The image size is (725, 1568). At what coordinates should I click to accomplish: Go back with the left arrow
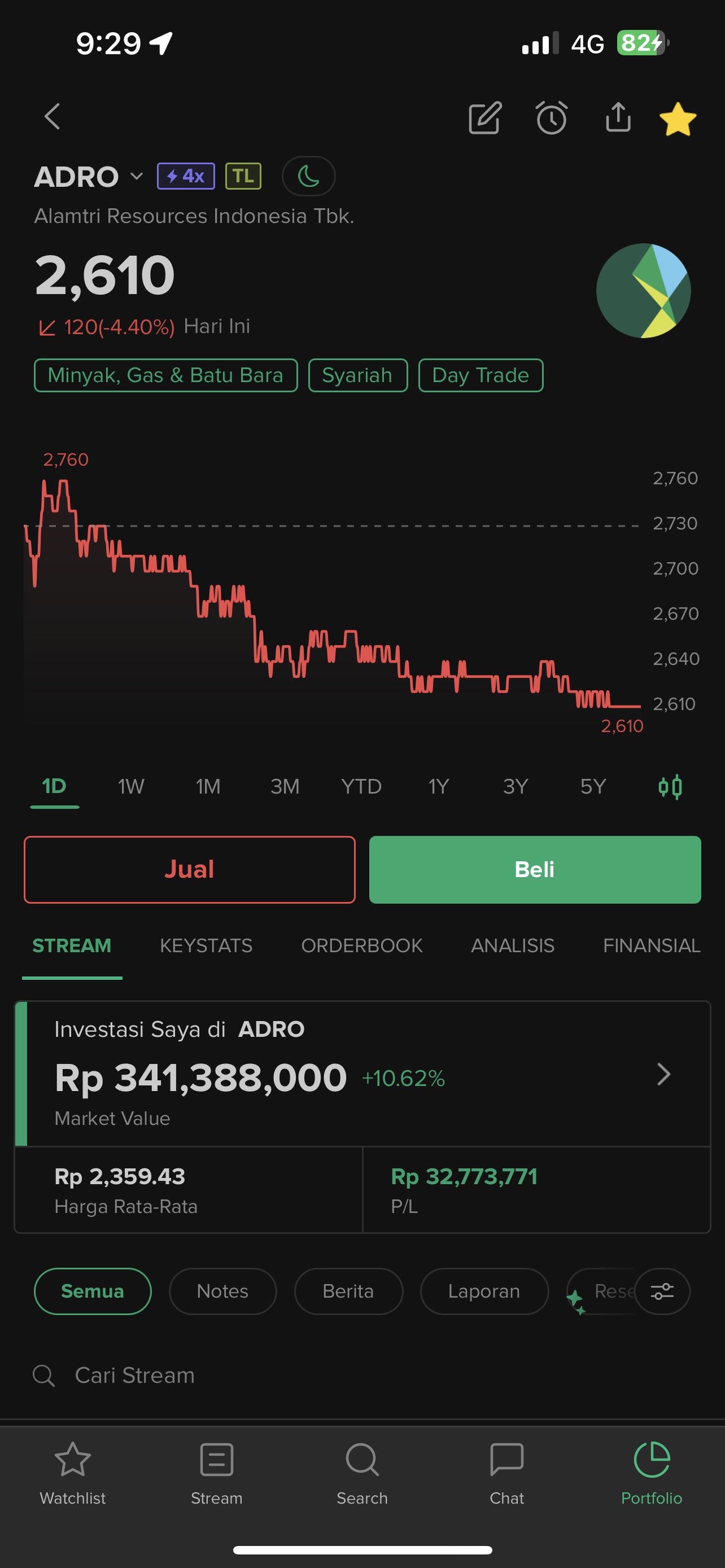[x=53, y=117]
